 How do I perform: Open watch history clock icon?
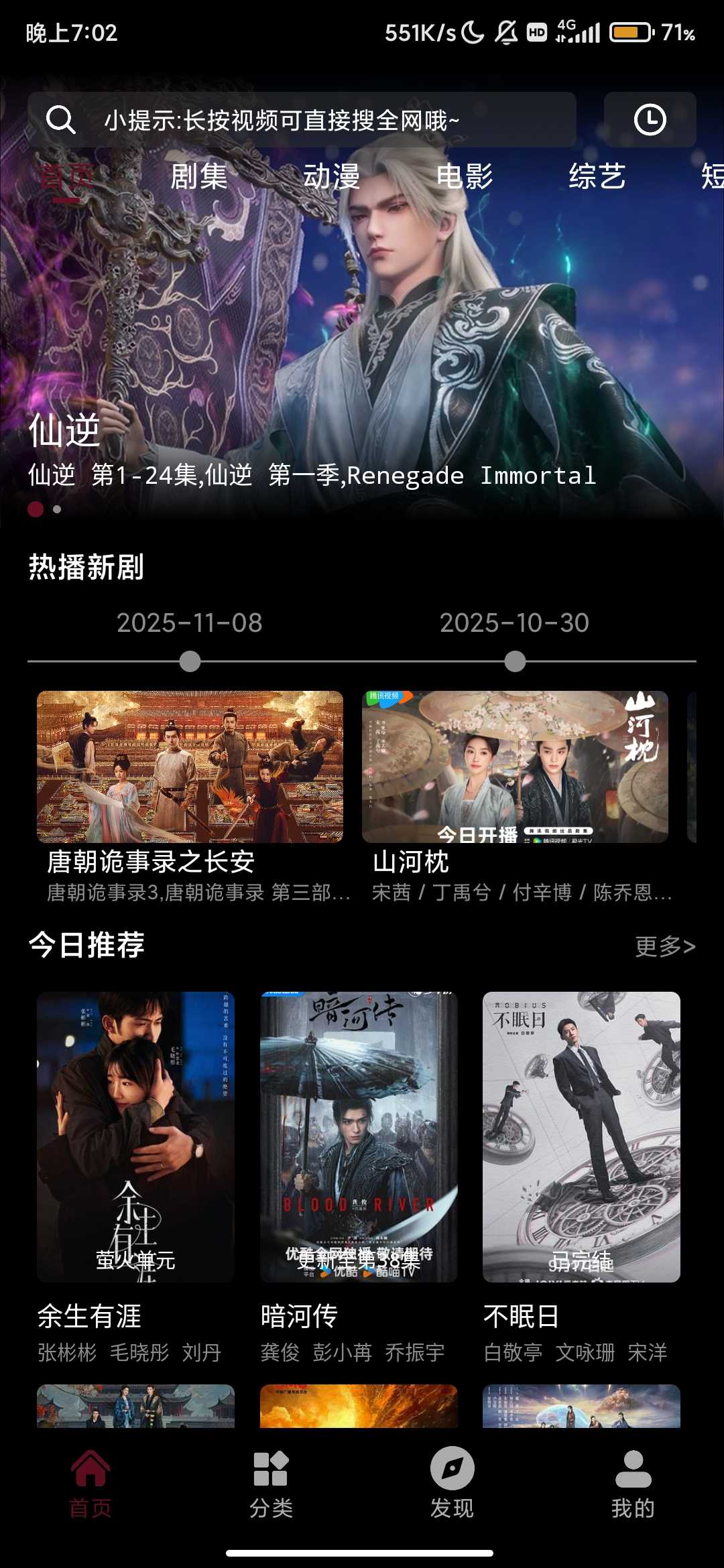coord(650,120)
